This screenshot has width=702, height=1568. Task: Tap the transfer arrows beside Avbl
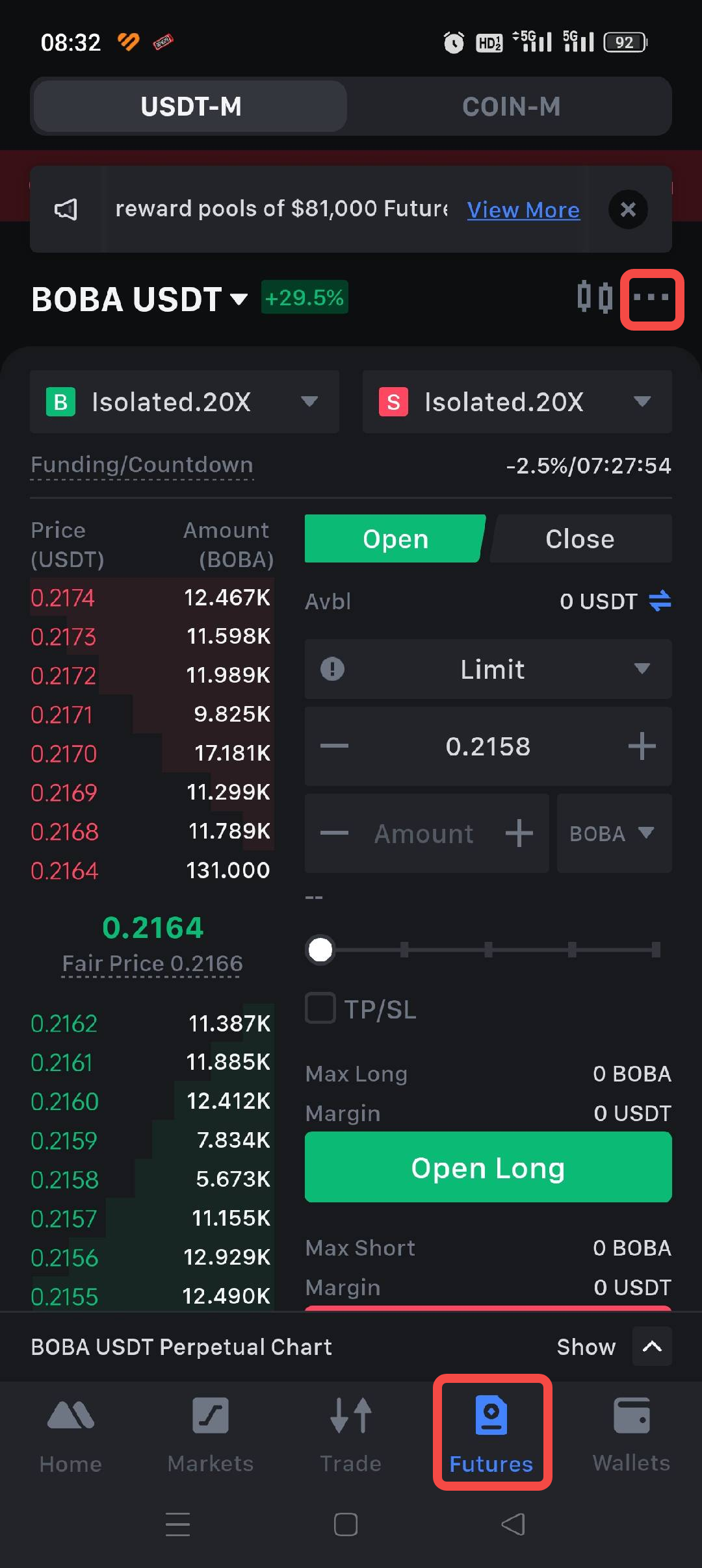point(660,601)
